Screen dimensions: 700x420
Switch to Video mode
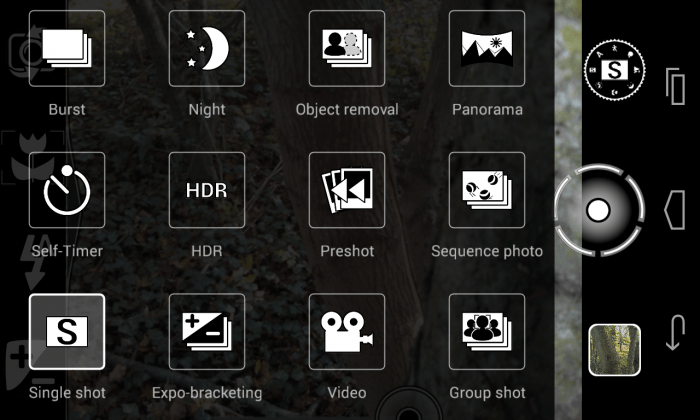pyautogui.click(x=347, y=332)
